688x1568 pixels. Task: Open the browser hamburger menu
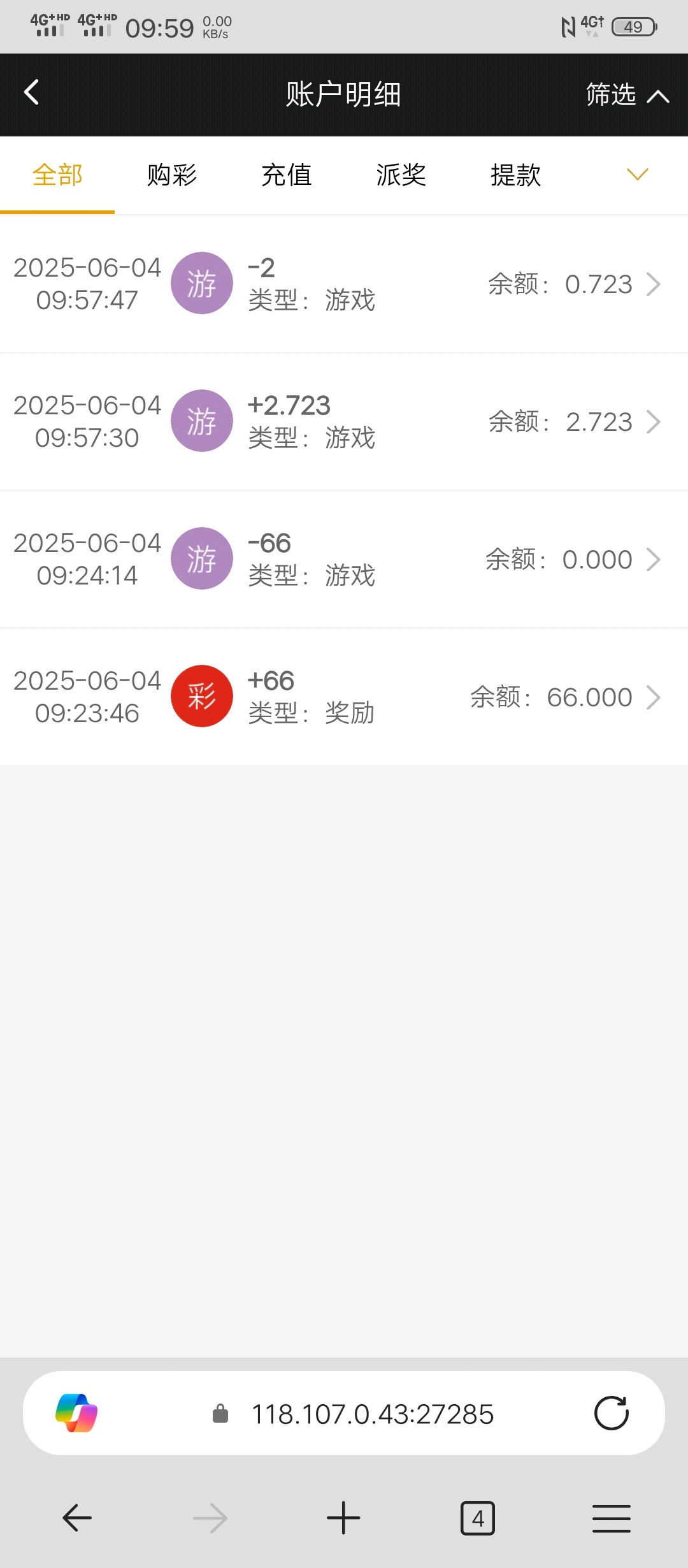(611, 1518)
